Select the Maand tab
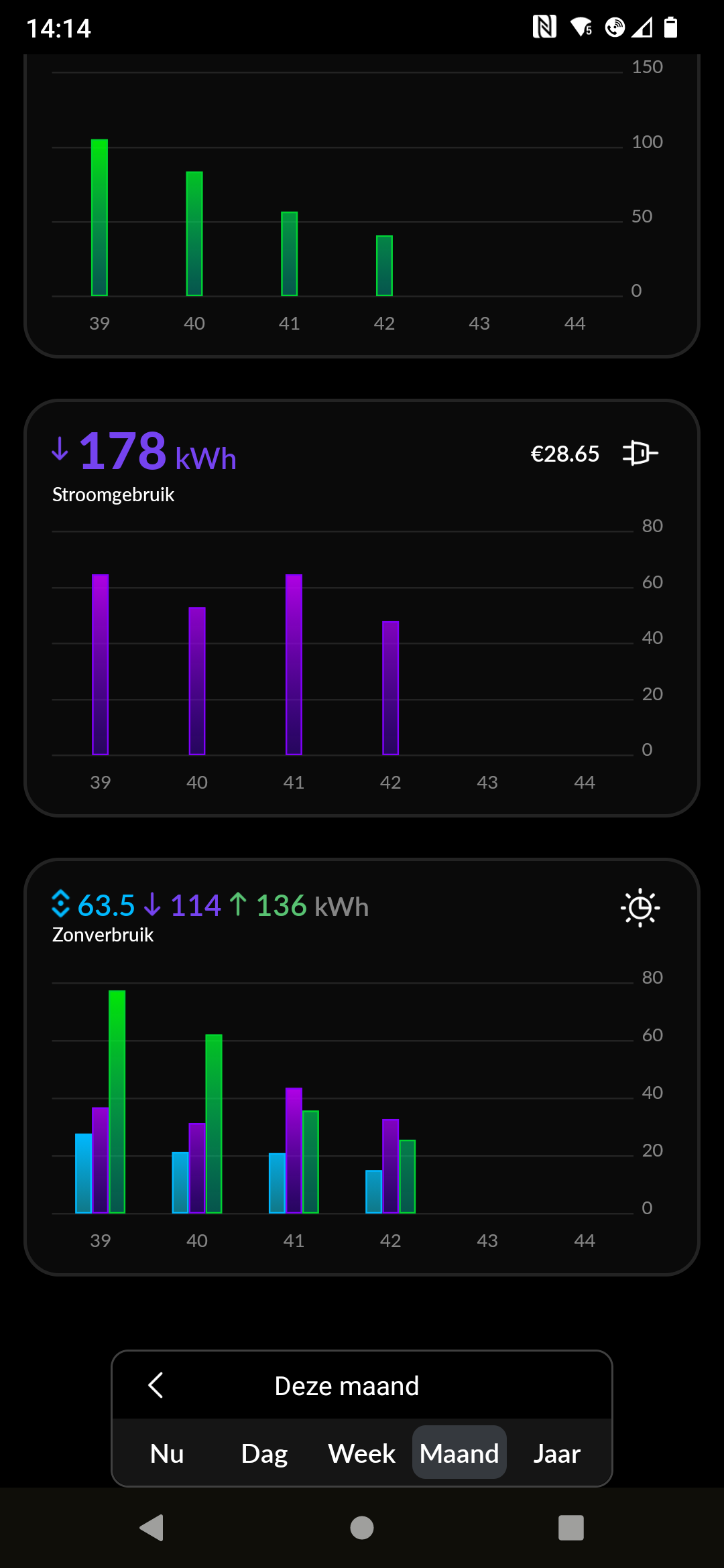Screen dimensions: 724x1568 pyautogui.click(x=459, y=1453)
